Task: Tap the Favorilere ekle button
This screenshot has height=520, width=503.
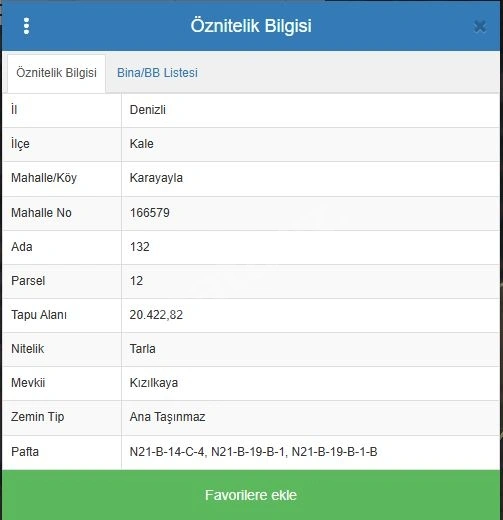Action: [251, 495]
